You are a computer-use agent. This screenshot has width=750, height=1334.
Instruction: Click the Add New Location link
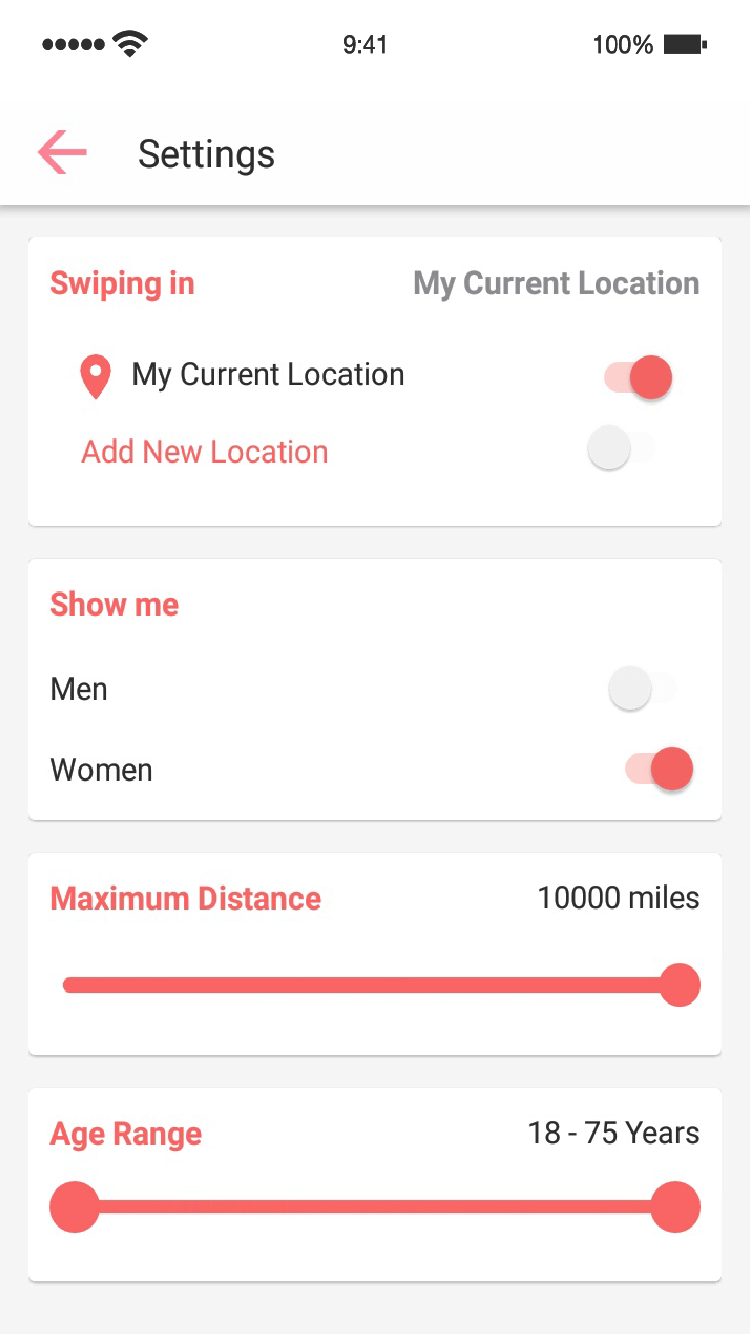[204, 452]
